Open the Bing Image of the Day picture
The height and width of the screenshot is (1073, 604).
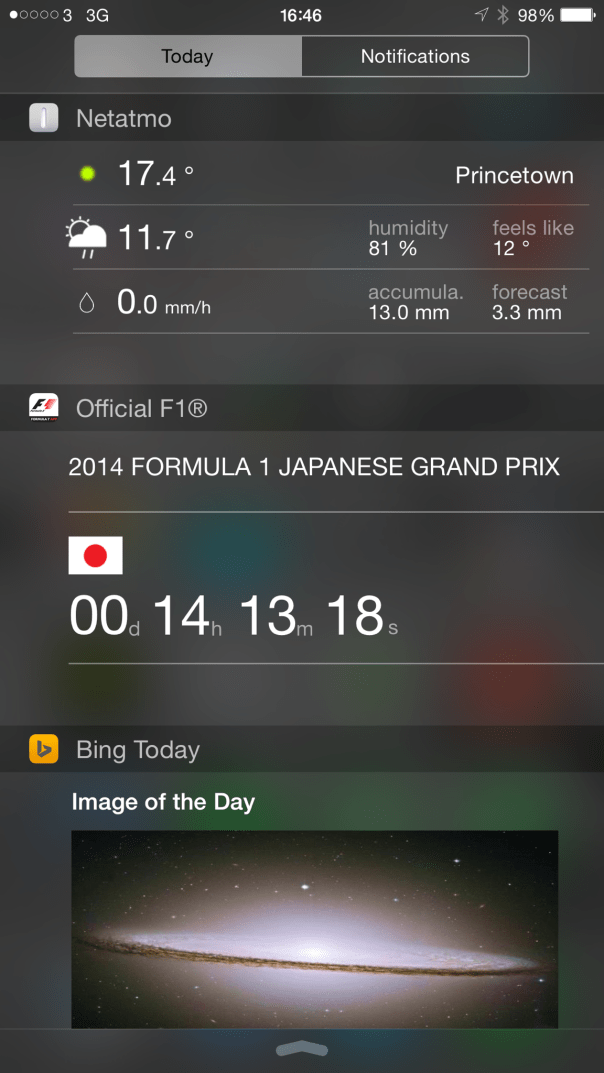click(314, 928)
